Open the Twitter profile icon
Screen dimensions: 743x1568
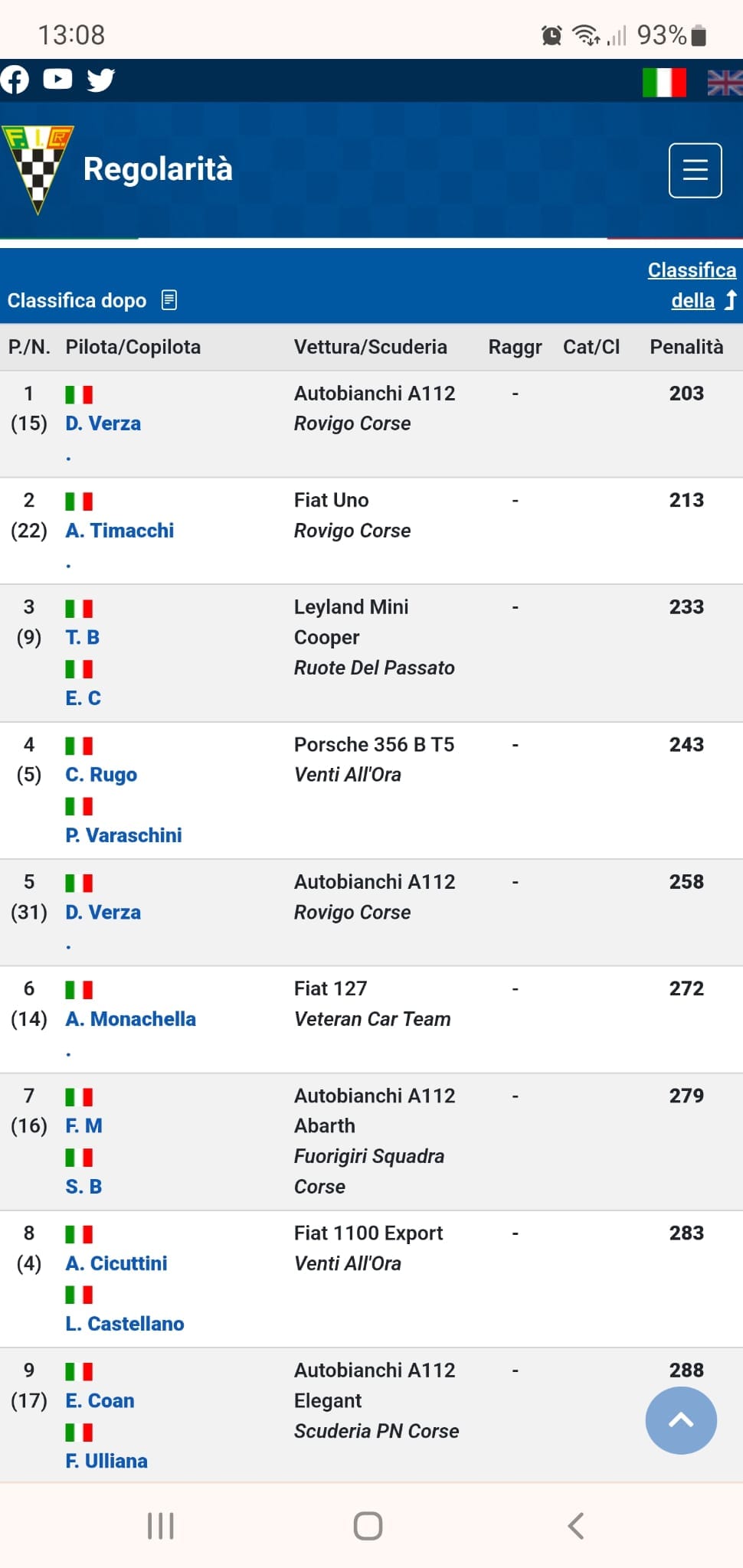(x=100, y=80)
